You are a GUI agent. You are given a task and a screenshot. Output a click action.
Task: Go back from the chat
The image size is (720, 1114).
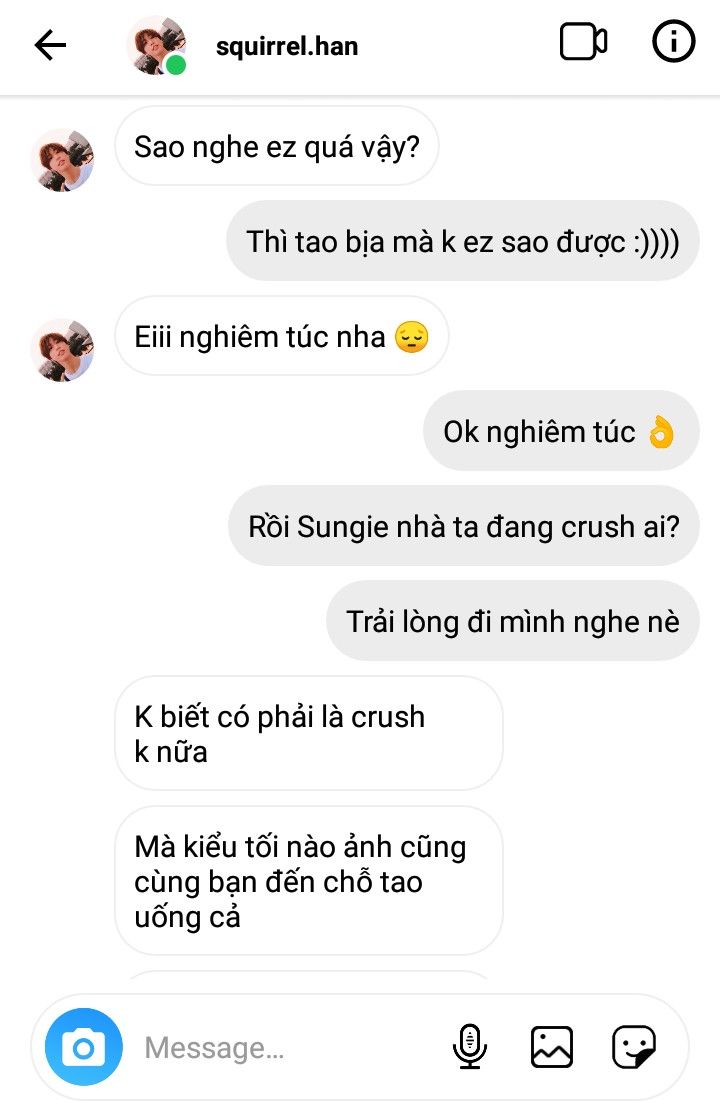point(50,45)
